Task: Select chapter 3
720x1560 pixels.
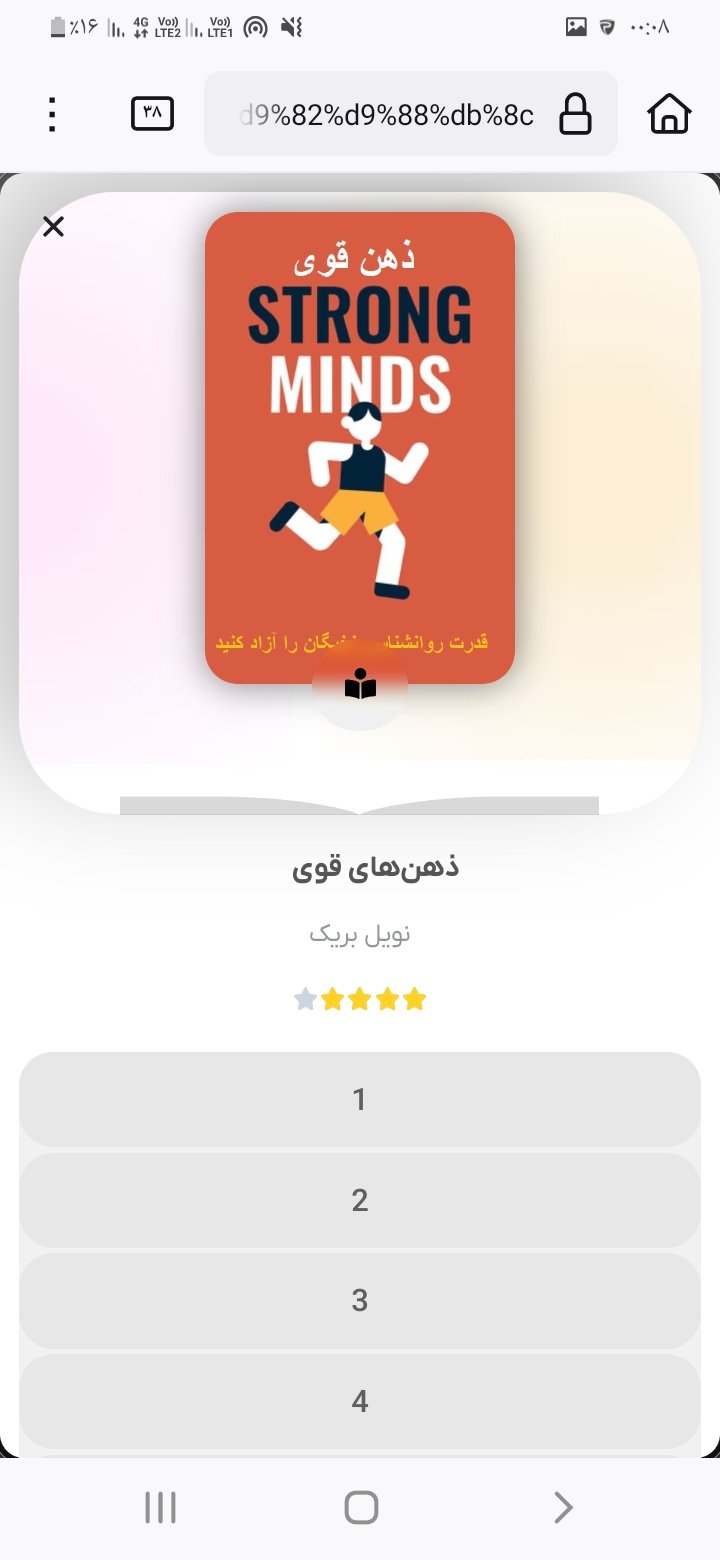Action: click(360, 1300)
